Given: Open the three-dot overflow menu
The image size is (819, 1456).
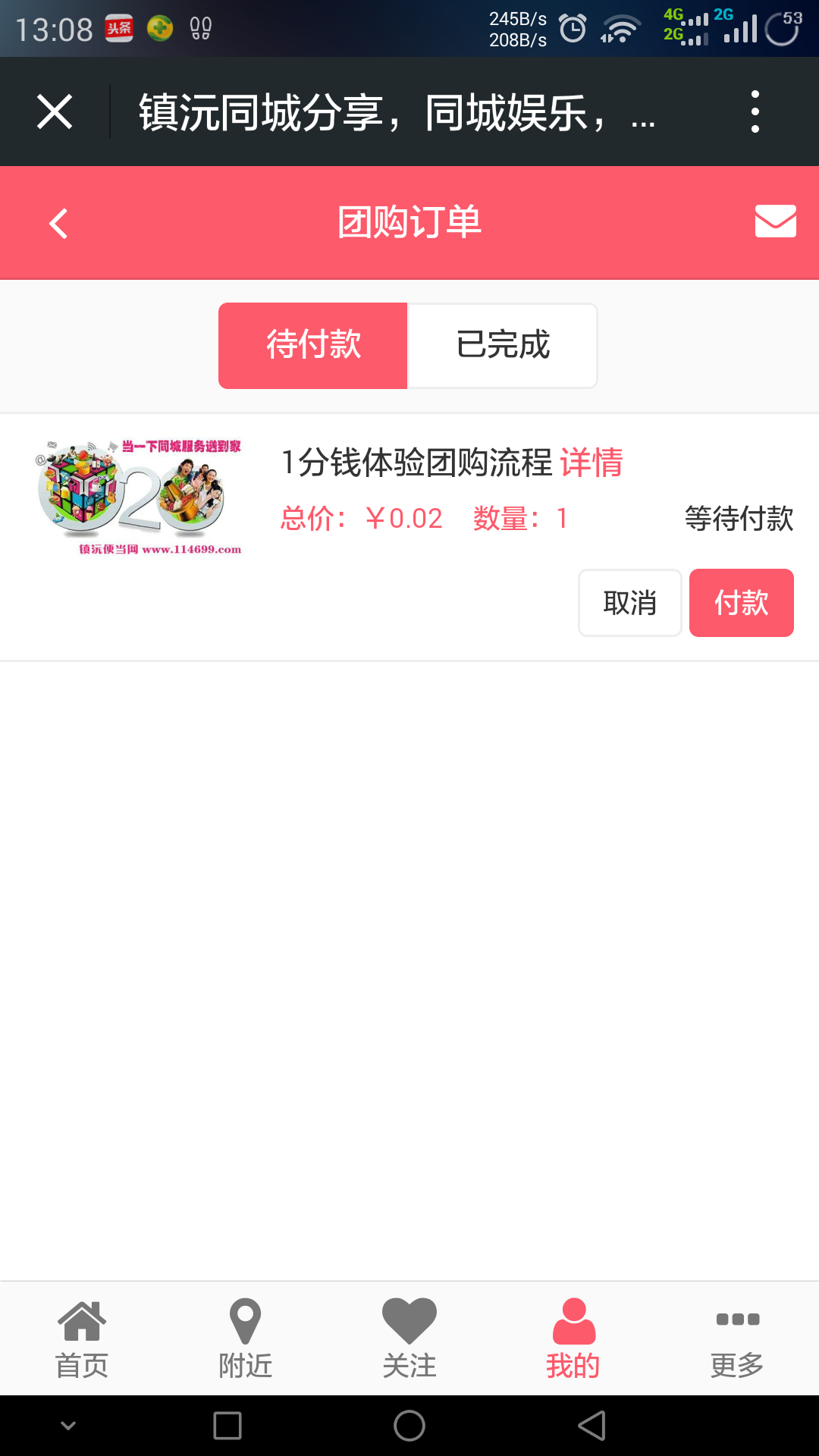Looking at the screenshot, I should [x=755, y=111].
